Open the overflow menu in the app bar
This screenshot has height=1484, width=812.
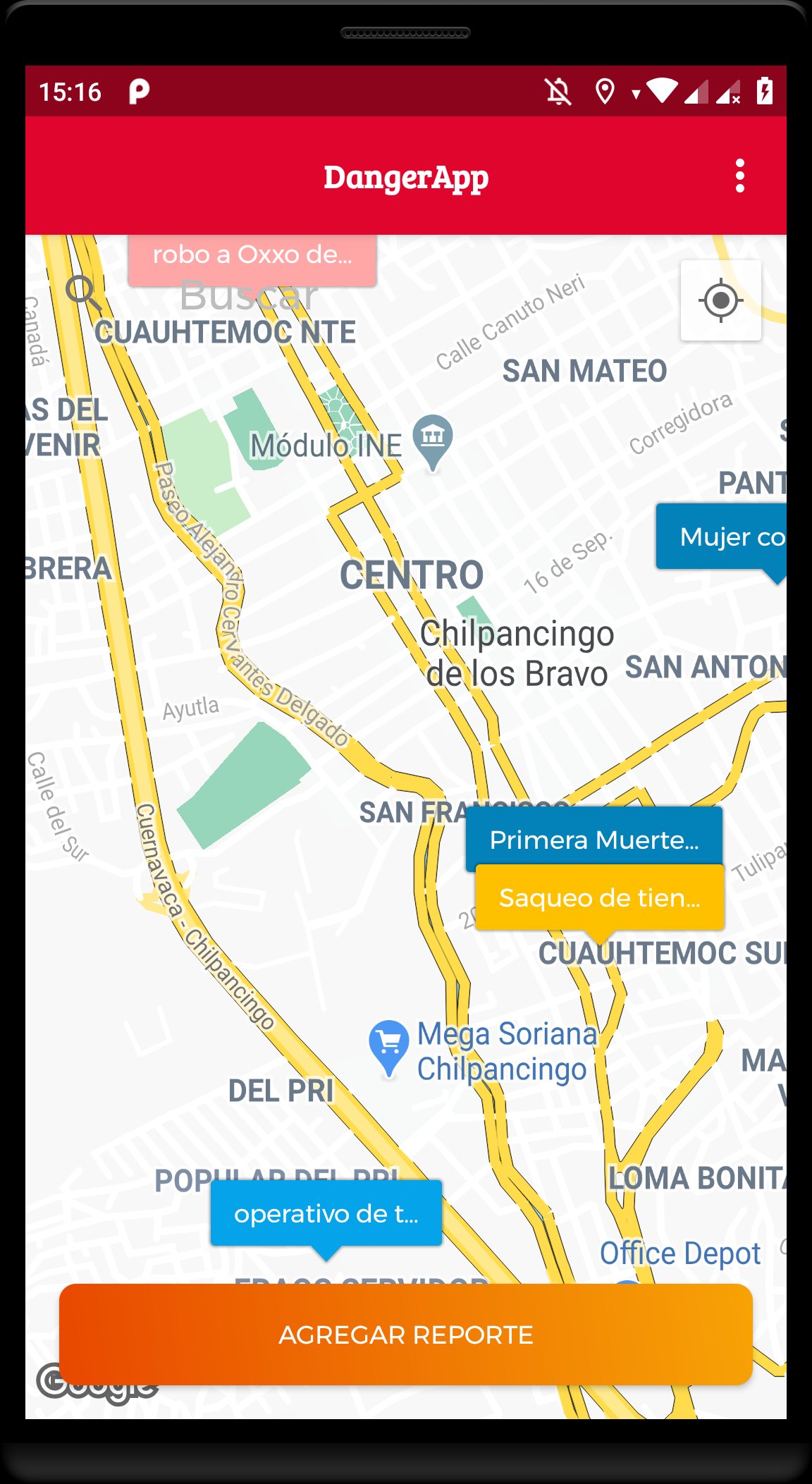point(738,177)
